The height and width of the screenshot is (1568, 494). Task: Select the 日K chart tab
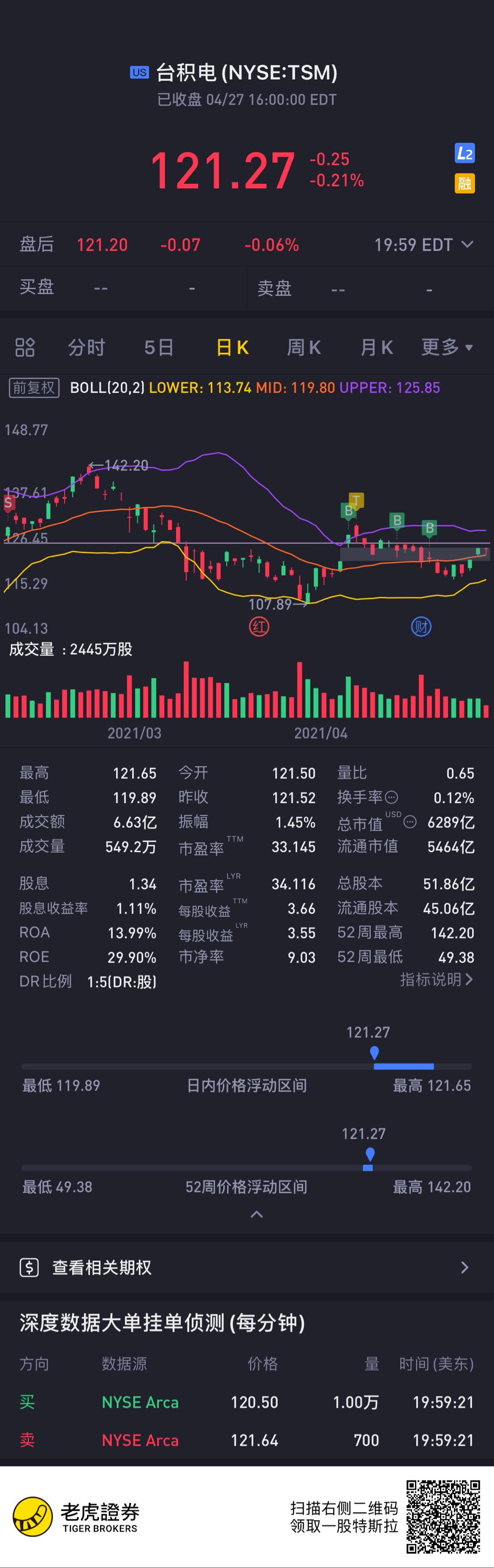click(232, 348)
